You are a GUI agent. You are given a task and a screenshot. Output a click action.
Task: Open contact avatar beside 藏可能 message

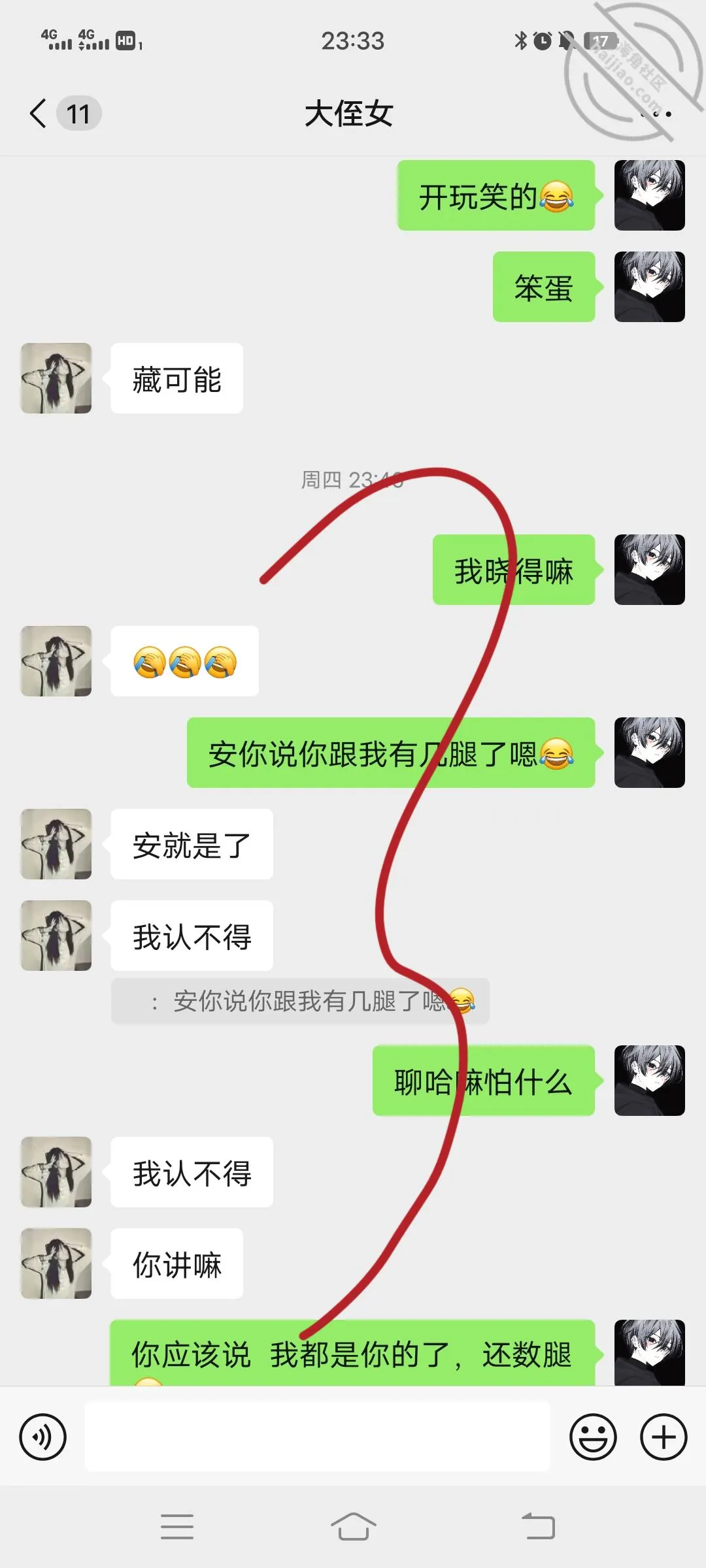pos(56,378)
